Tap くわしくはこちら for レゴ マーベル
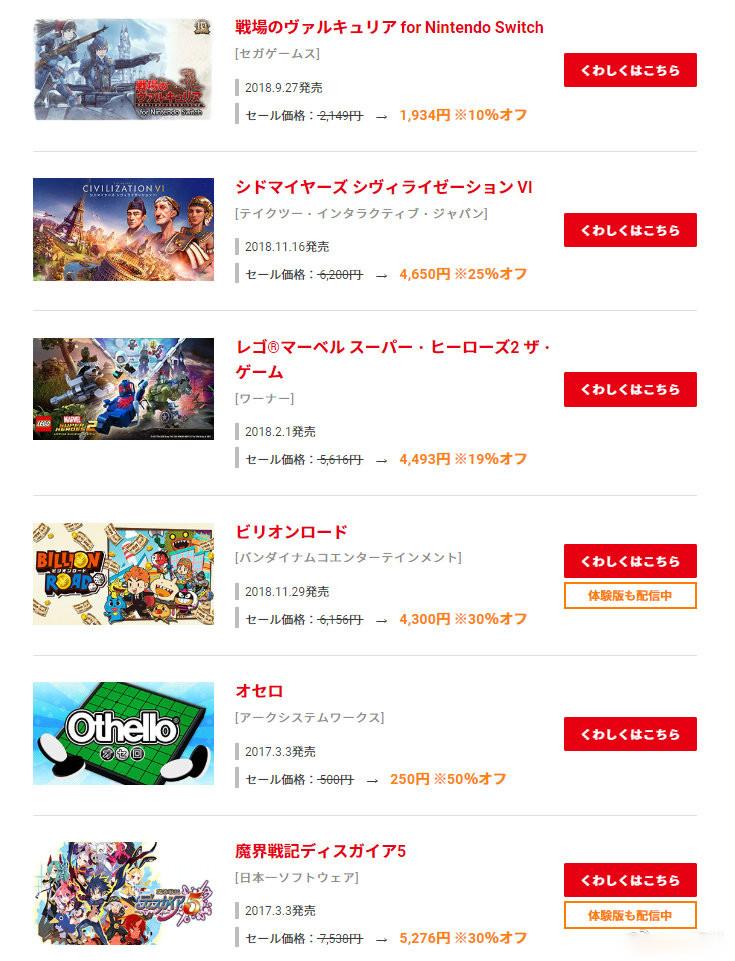Screen dimensions: 735x961 [630, 390]
